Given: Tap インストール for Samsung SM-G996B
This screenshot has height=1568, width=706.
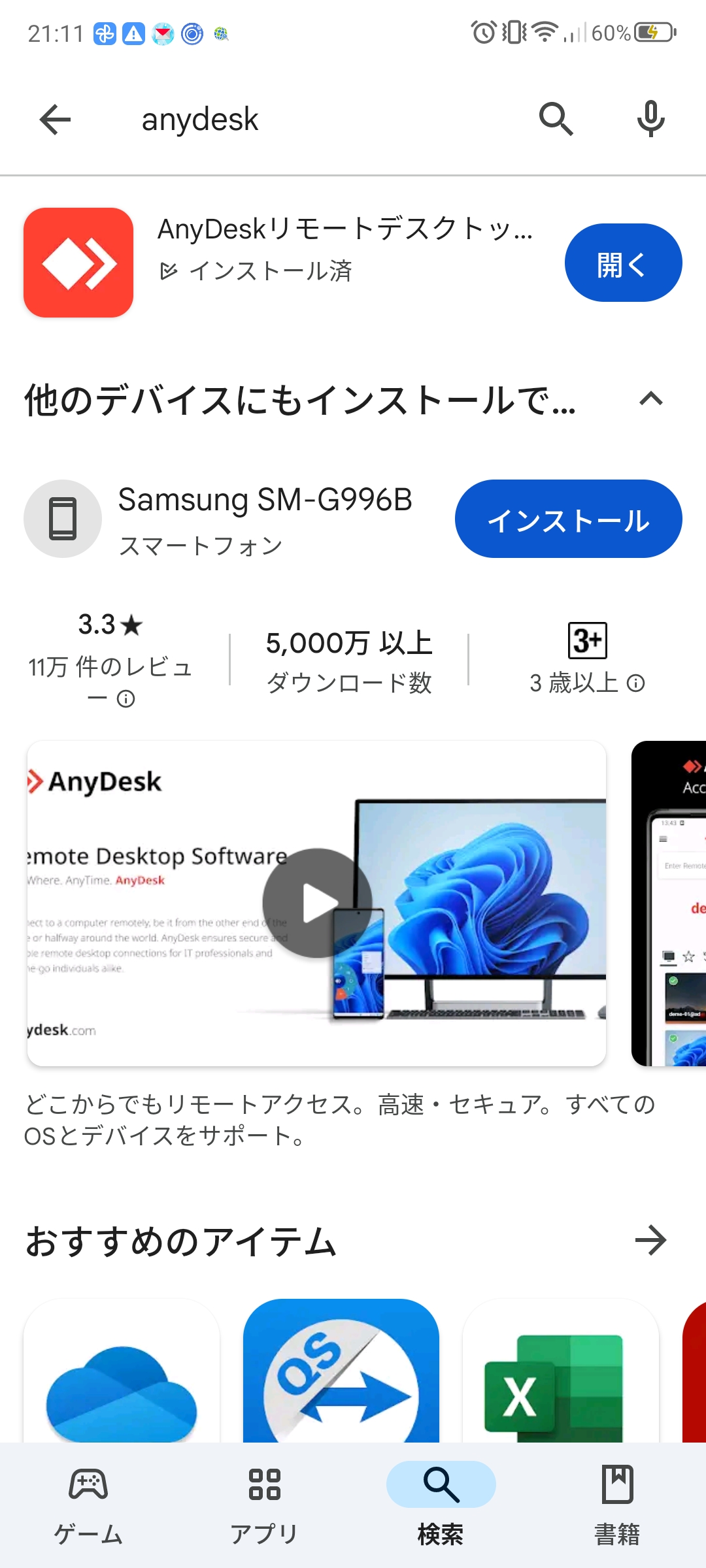Looking at the screenshot, I should (568, 519).
